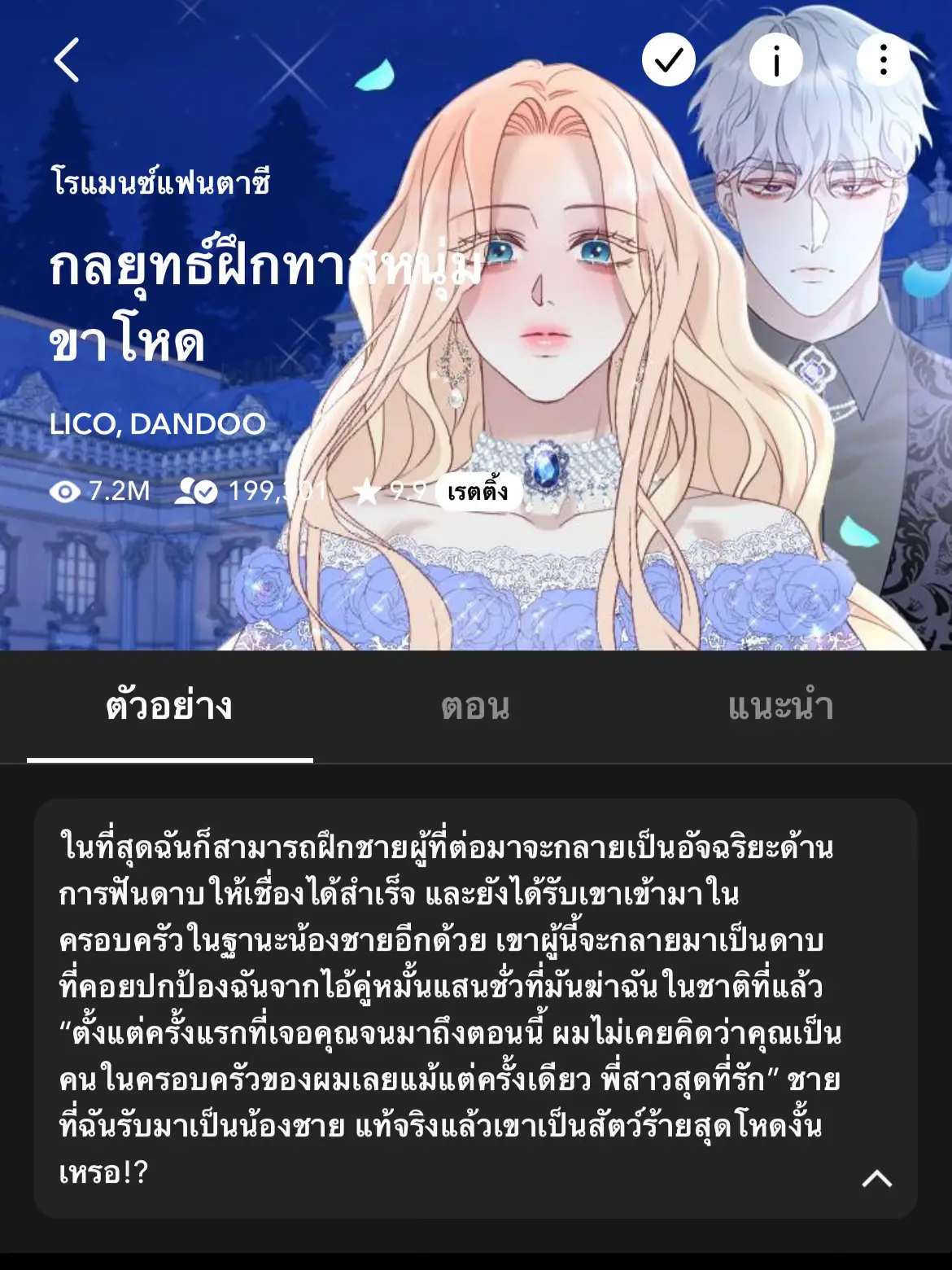
Task: Switch to the ตอน episodes tab
Action: pyautogui.click(x=475, y=706)
